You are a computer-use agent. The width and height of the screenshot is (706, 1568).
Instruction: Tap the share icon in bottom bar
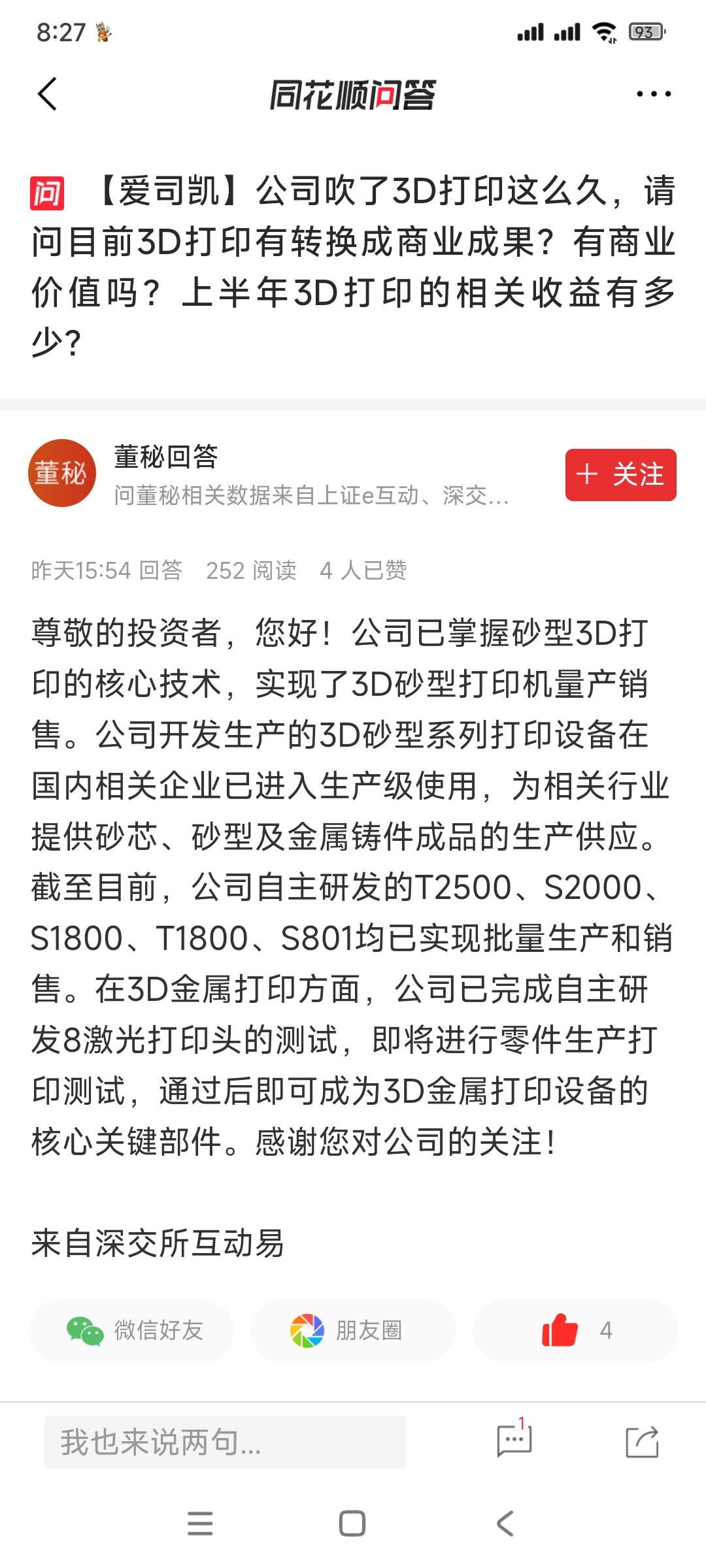pos(642,1441)
